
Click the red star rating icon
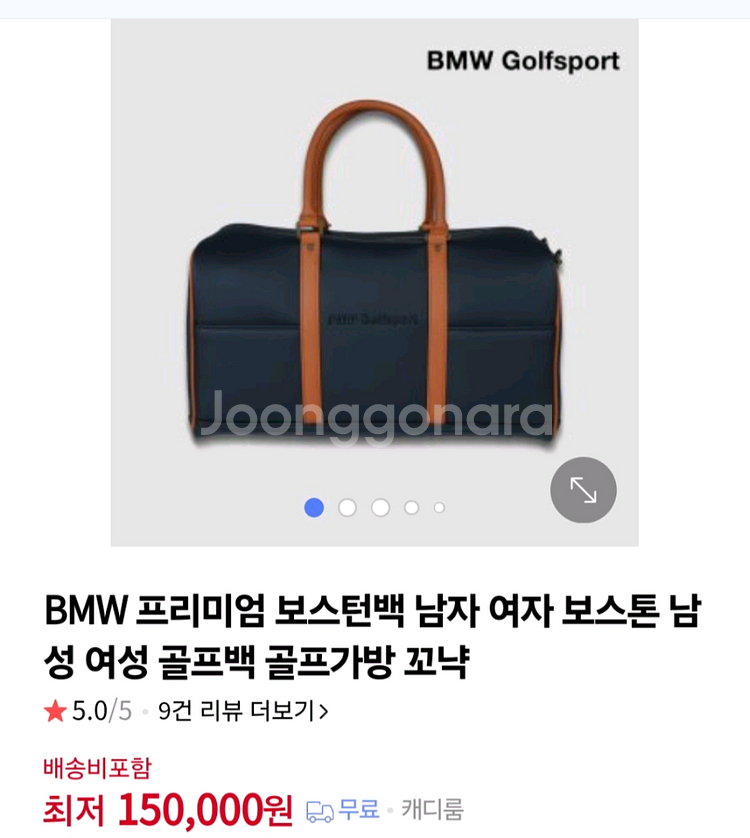[x=55, y=711]
